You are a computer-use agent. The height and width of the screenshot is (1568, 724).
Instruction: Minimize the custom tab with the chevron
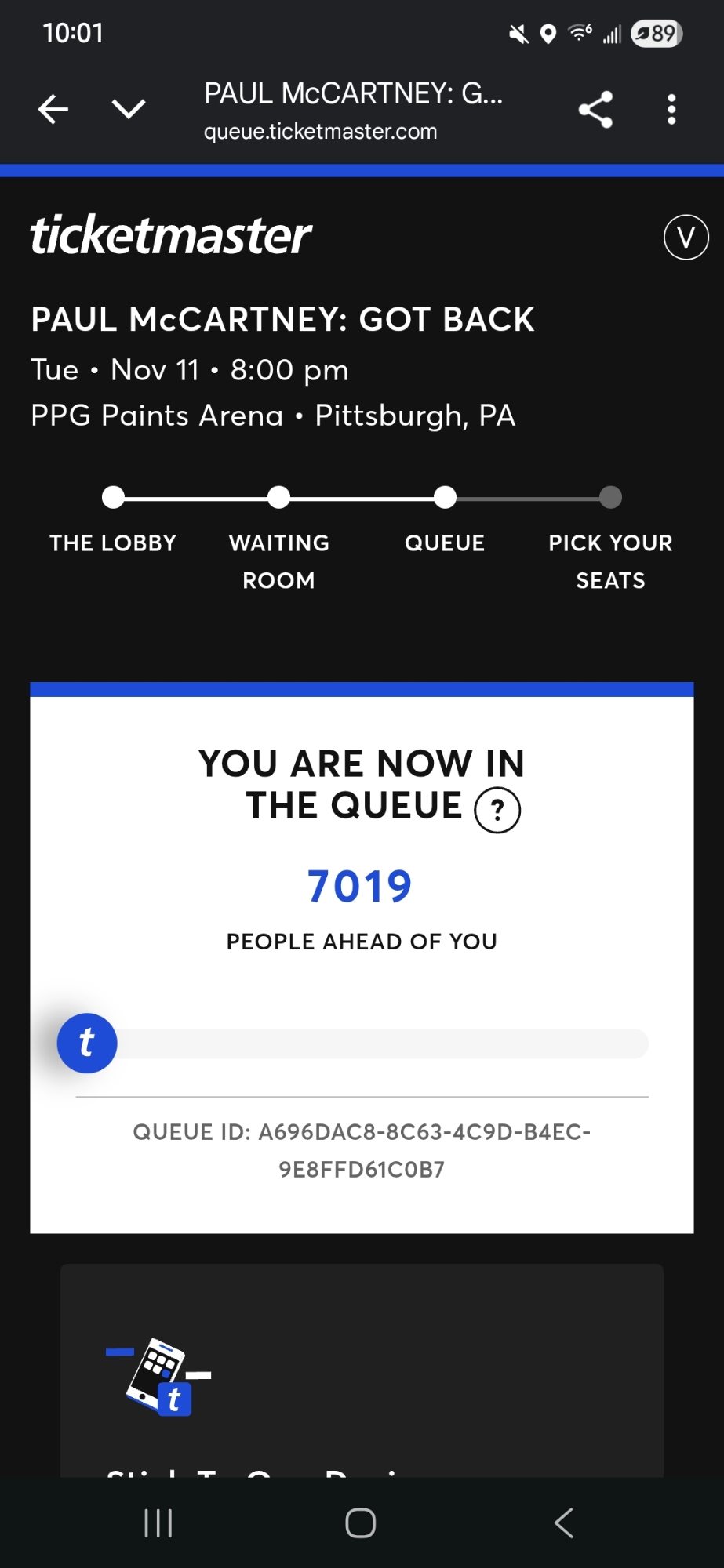[x=129, y=109]
